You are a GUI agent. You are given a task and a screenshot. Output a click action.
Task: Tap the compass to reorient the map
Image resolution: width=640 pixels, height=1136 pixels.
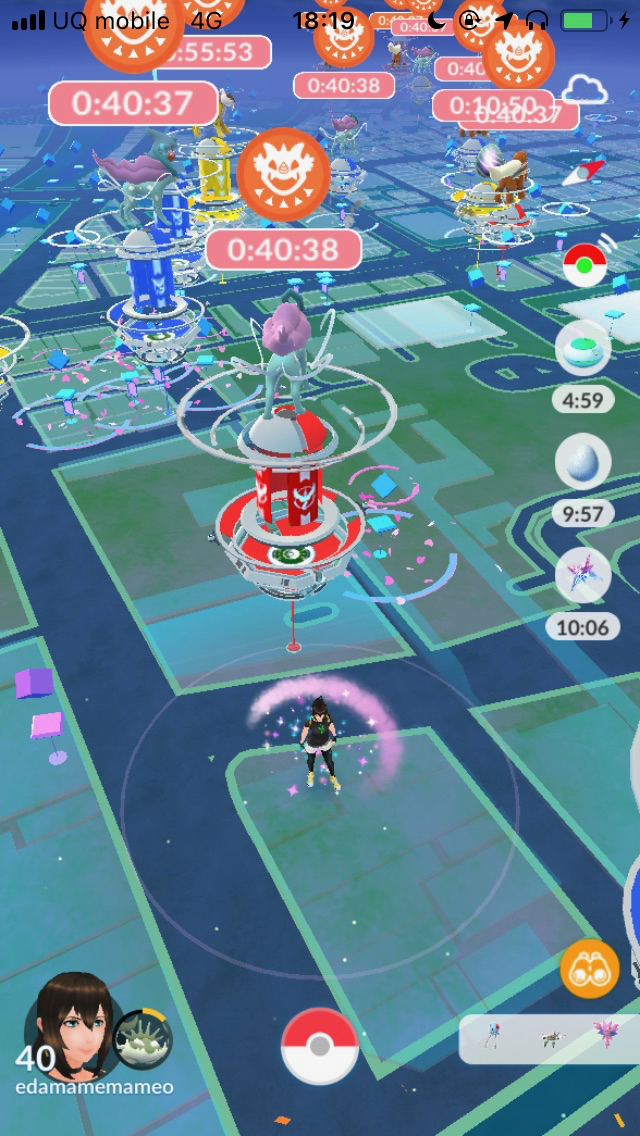pyautogui.click(x=583, y=173)
